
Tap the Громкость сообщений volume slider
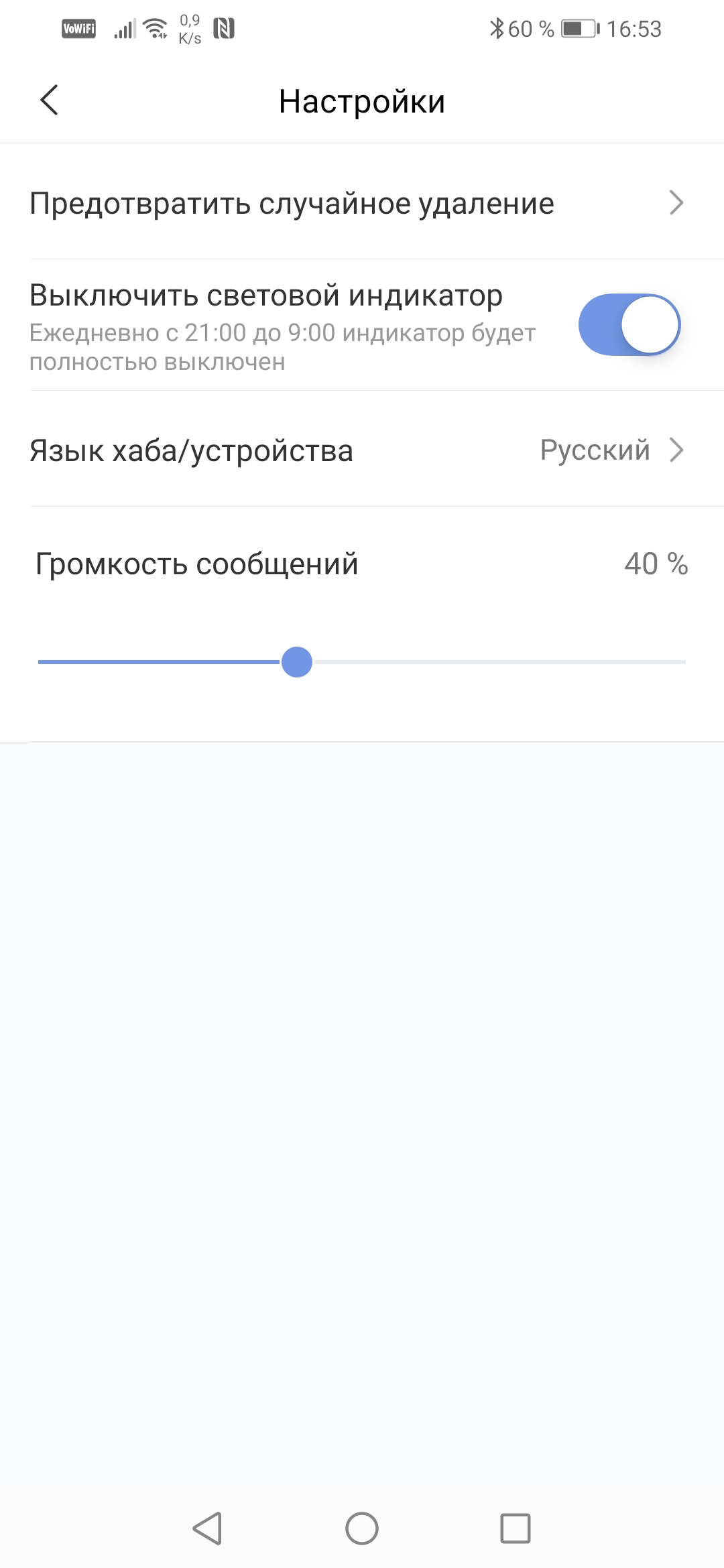coord(362,662)
